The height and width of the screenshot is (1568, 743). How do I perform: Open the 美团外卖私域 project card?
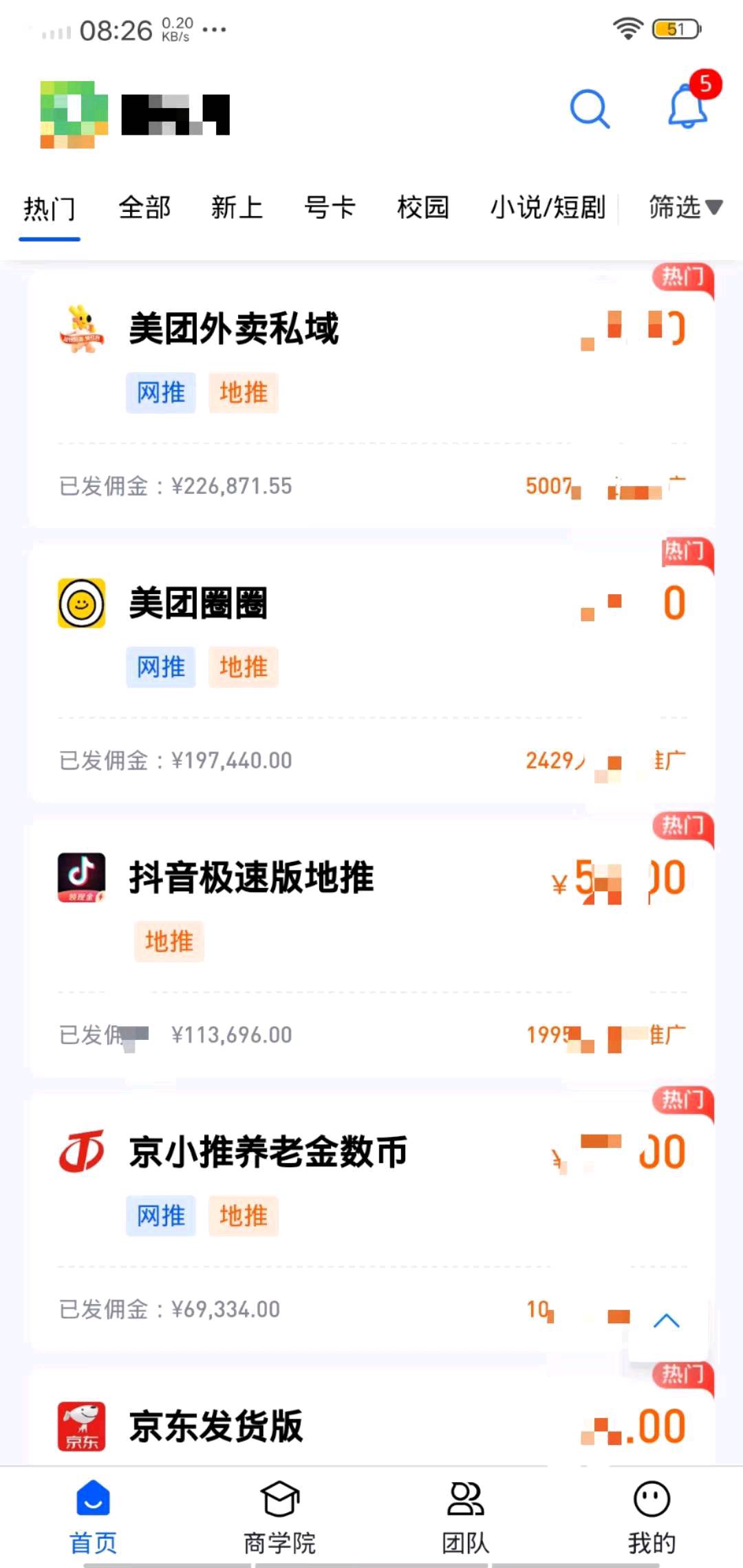pyautogui.click(x=371, y=399)
